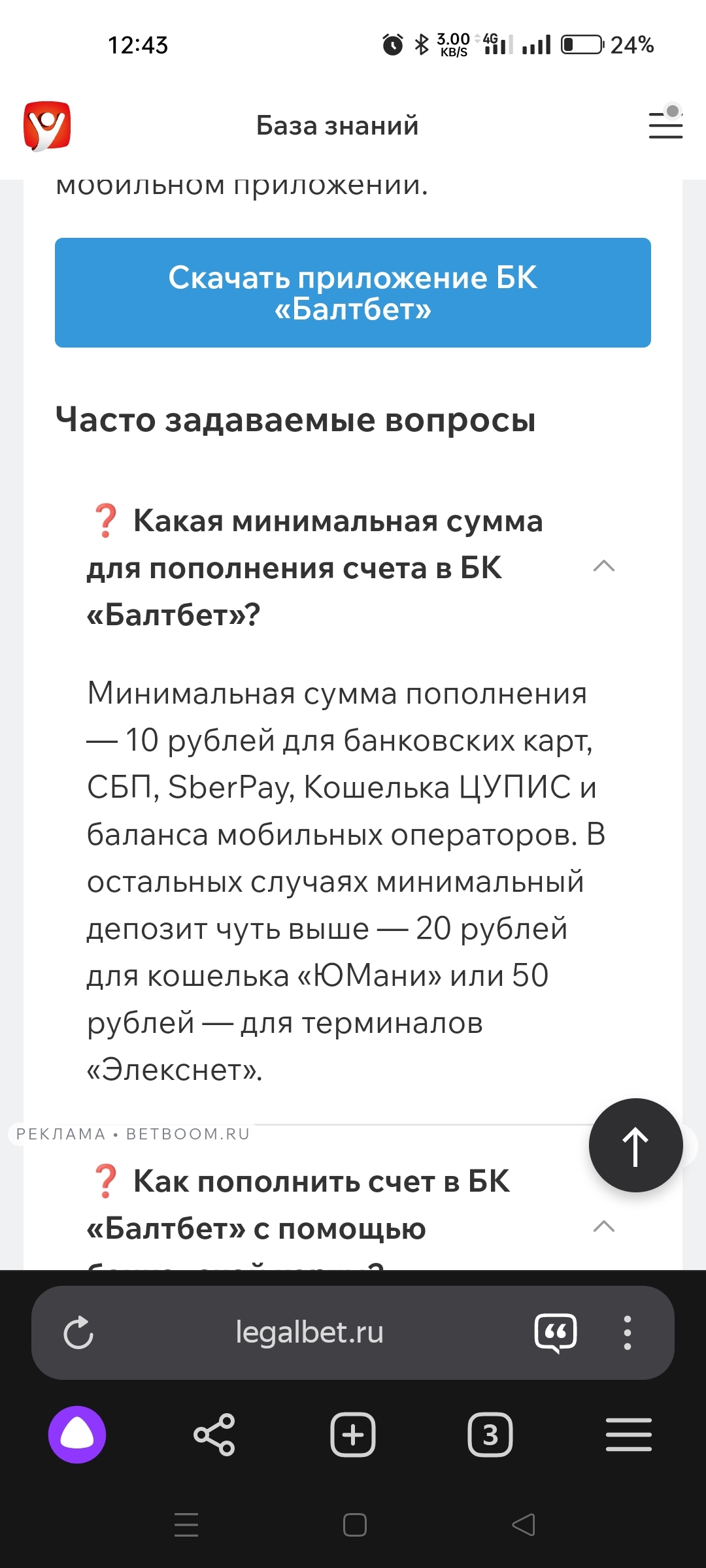Collapse the bank card deposit question
The image size is (706, 1568).
point(603,1226)
